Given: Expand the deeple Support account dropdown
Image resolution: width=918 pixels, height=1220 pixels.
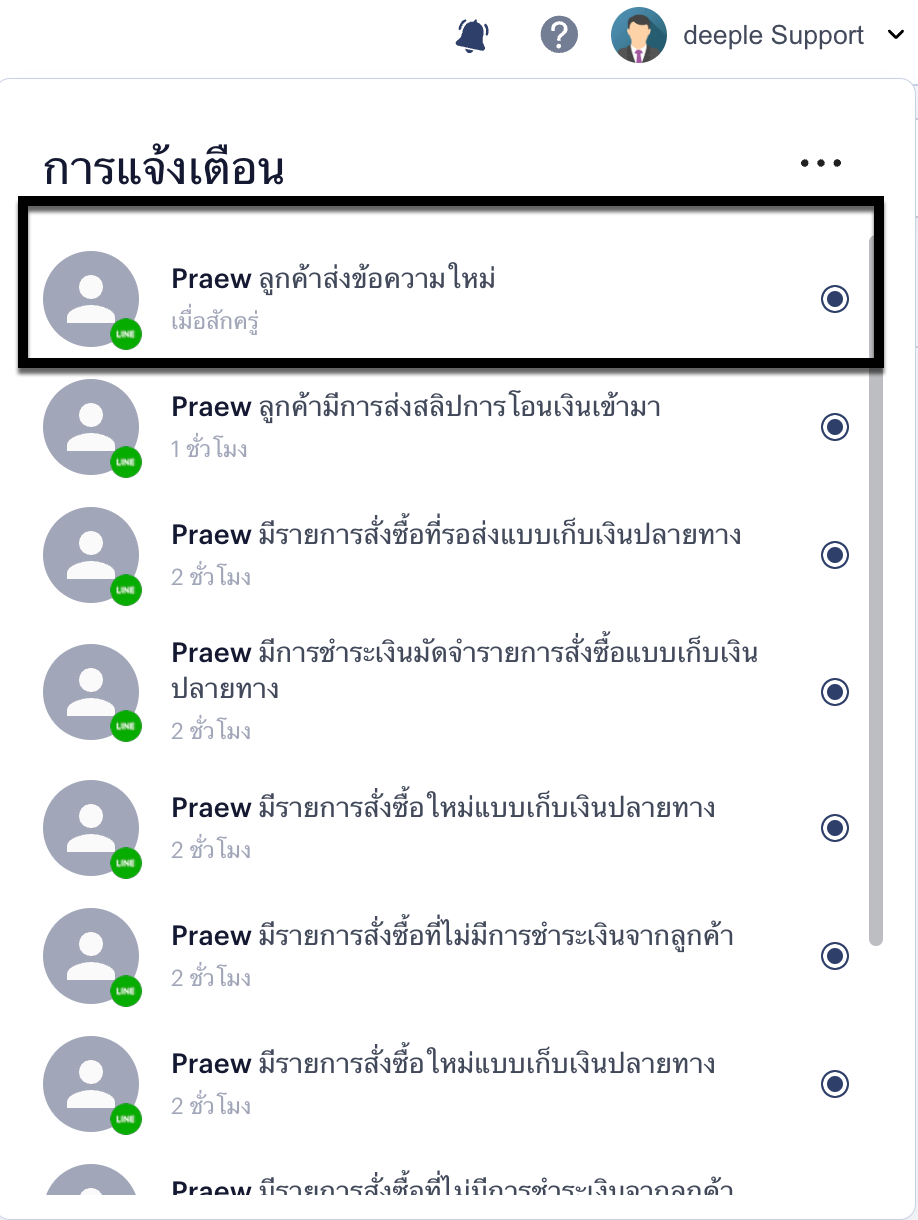Looking at the screenshot, I should click(895, 36).
